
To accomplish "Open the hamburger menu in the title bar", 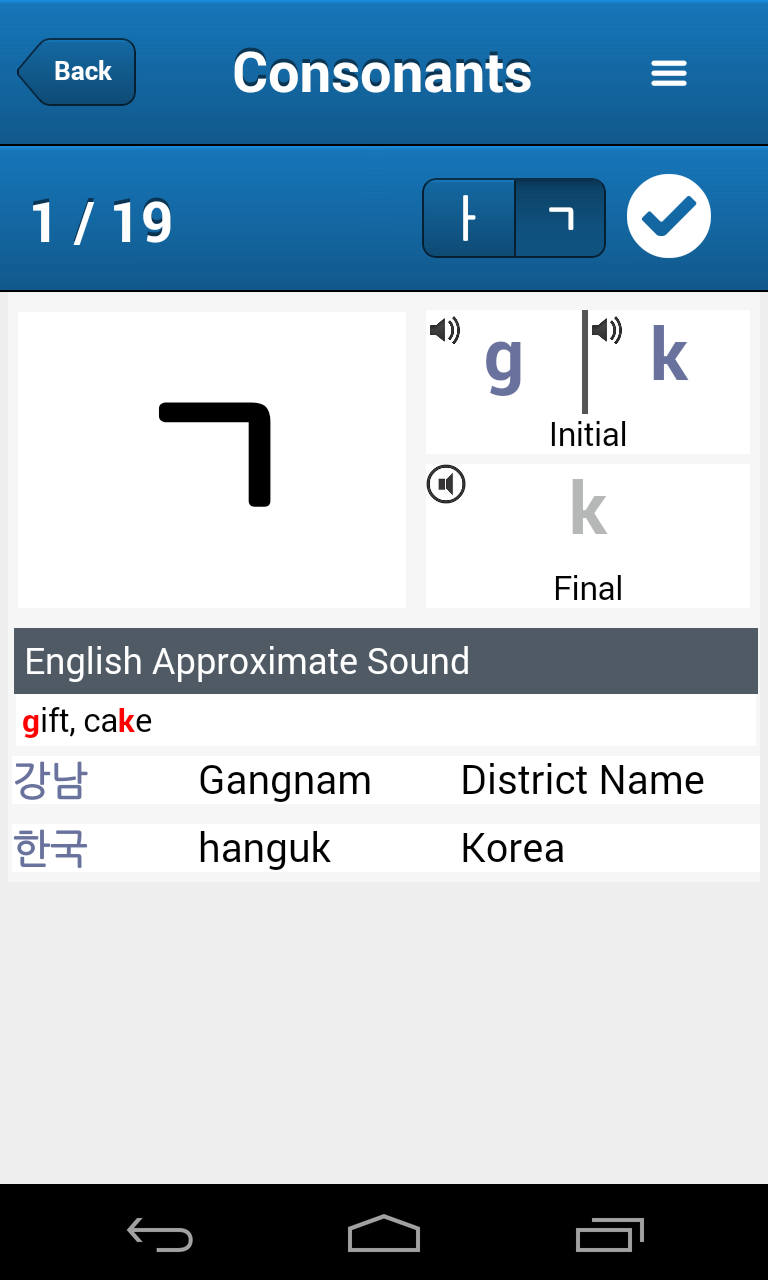I will [x=668, y=72].
